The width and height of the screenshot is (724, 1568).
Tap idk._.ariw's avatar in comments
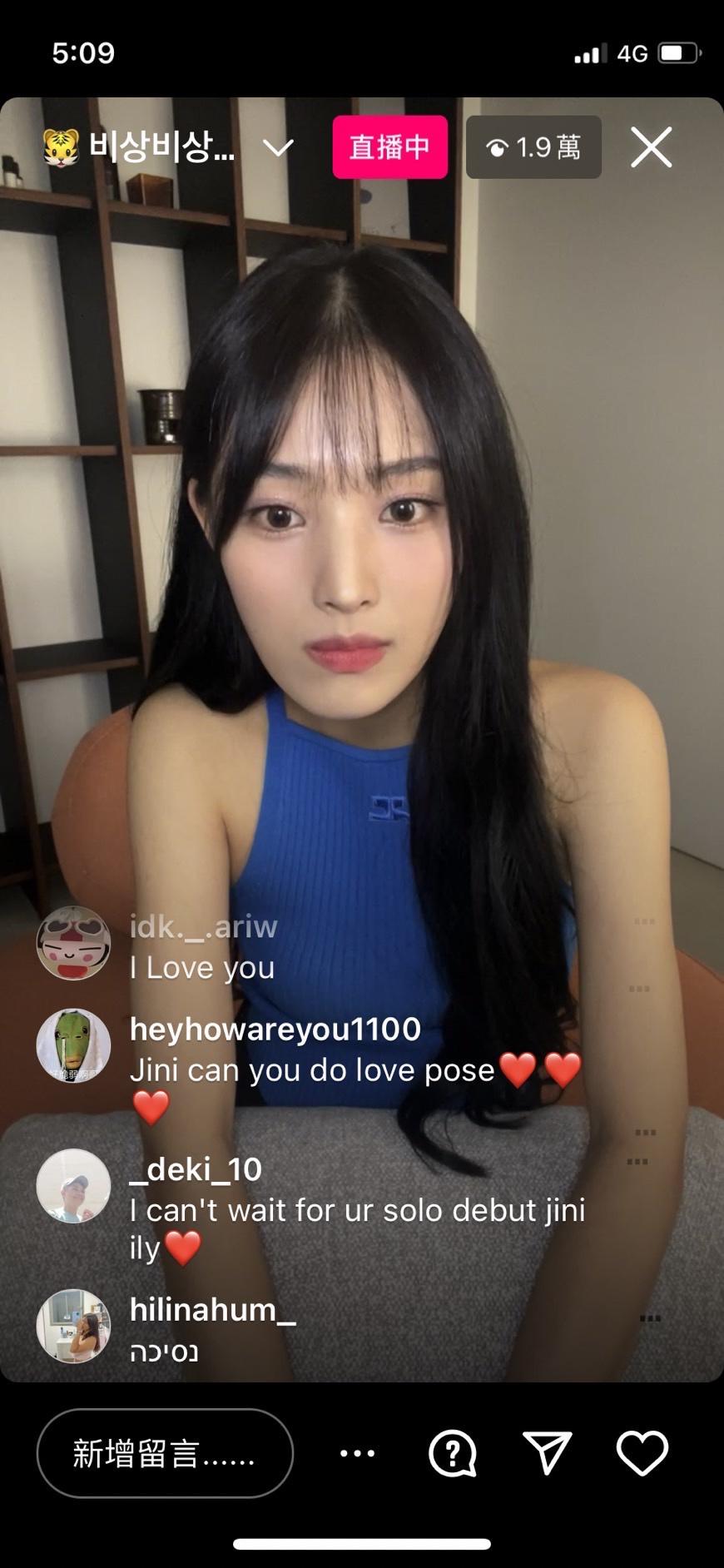[x=74, y=943]
